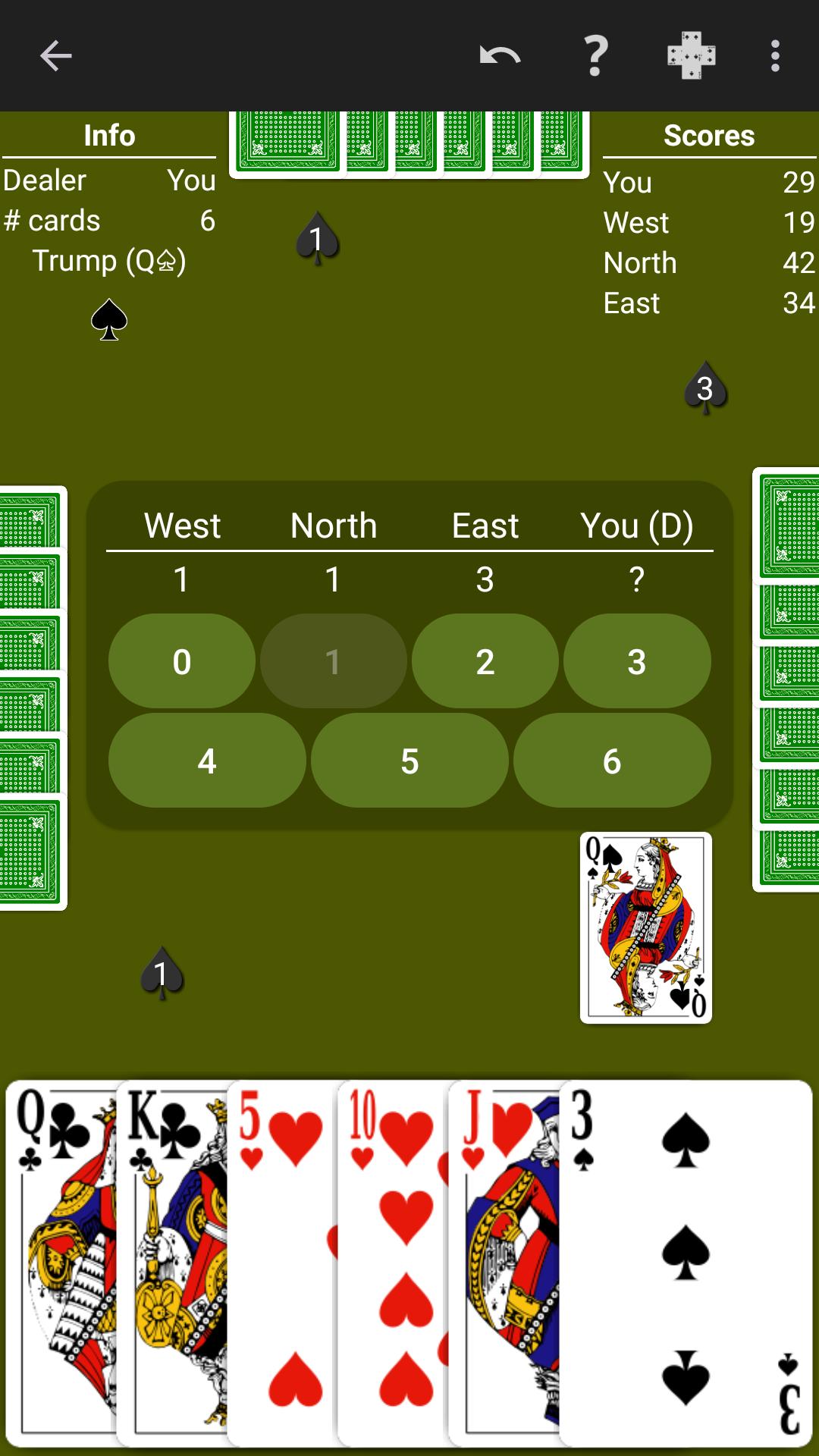Bid 4 tricks
The height and width of the screenshot is (1456, 819).
(x=207, y=761)
